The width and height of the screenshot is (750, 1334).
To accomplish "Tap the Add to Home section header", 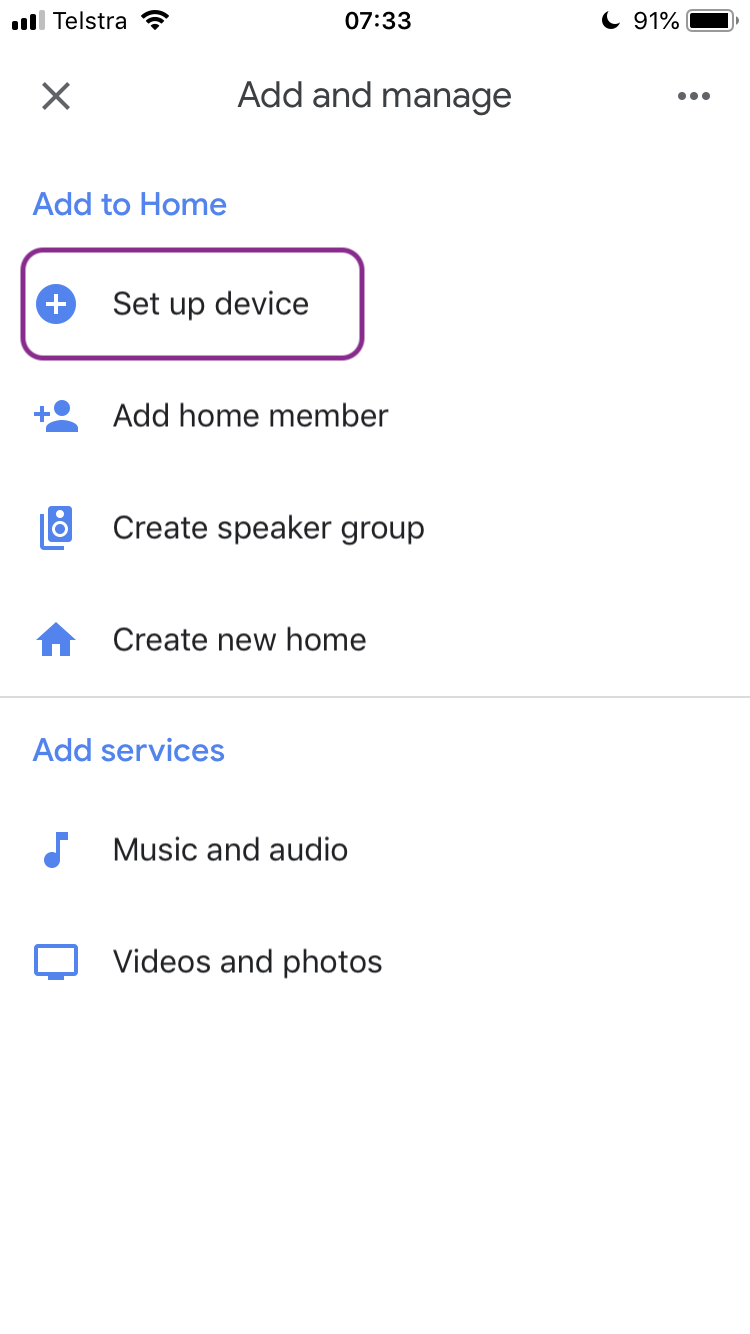I will point(129,204).
